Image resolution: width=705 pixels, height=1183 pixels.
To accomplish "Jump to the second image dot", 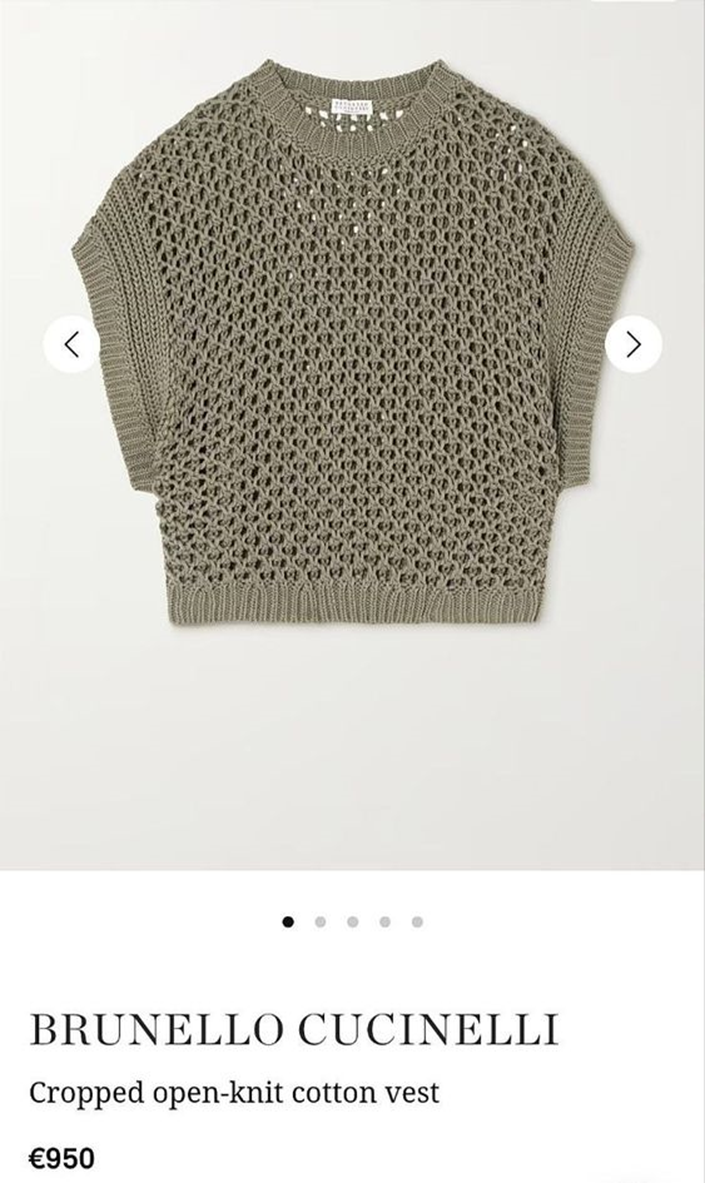I will point(320,921).
